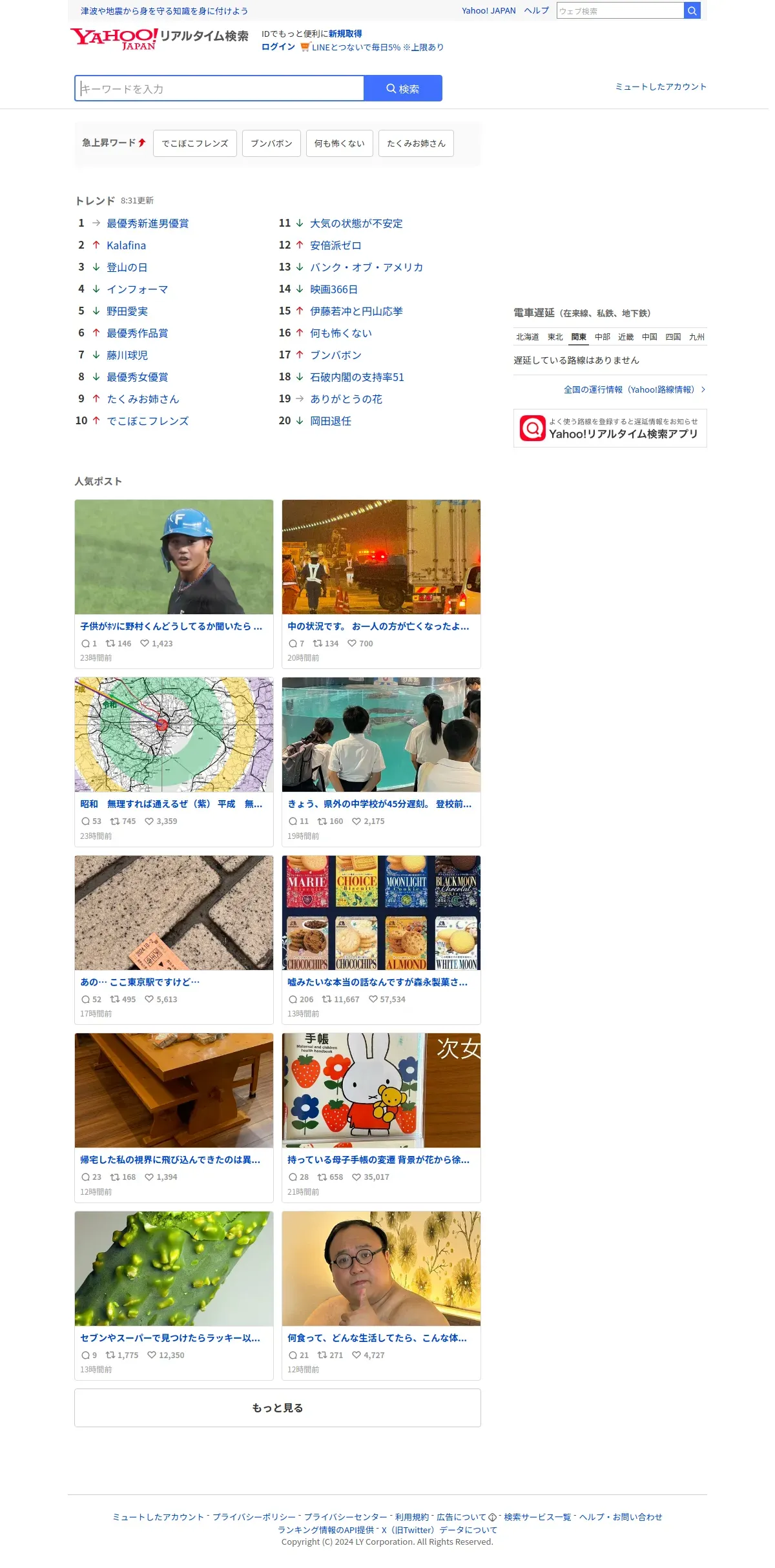Open 全国の運行情報 Yahoo!路線情報 link
775x1568 pixels.
[634, 389]
